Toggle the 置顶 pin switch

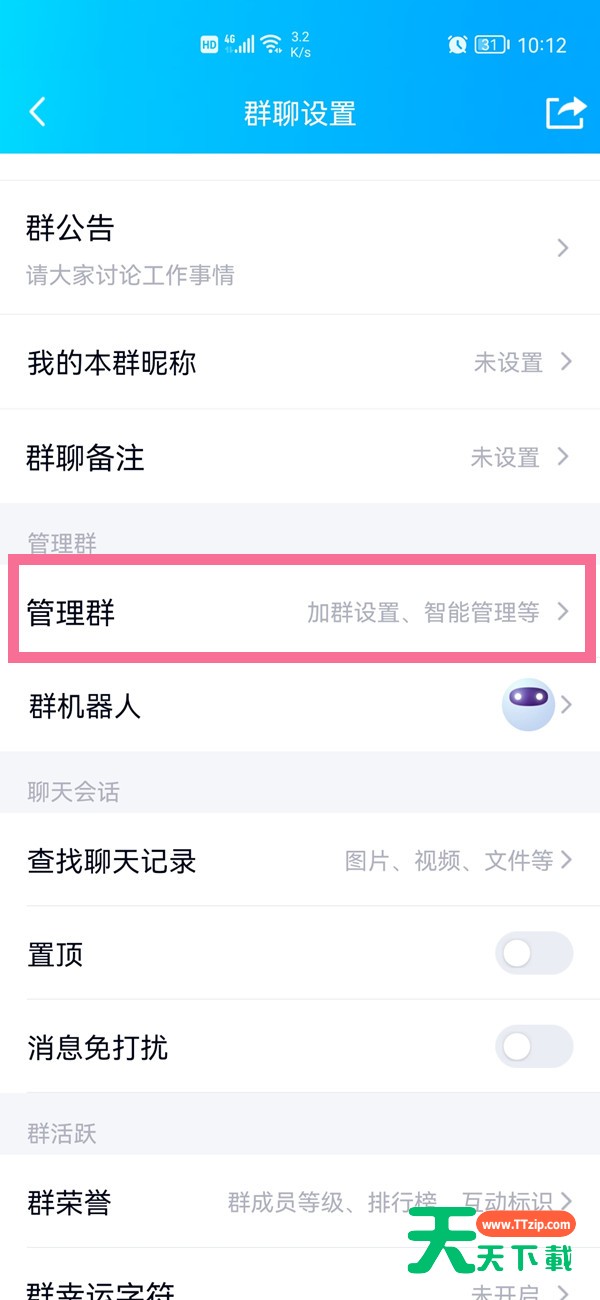click(534, 953)
